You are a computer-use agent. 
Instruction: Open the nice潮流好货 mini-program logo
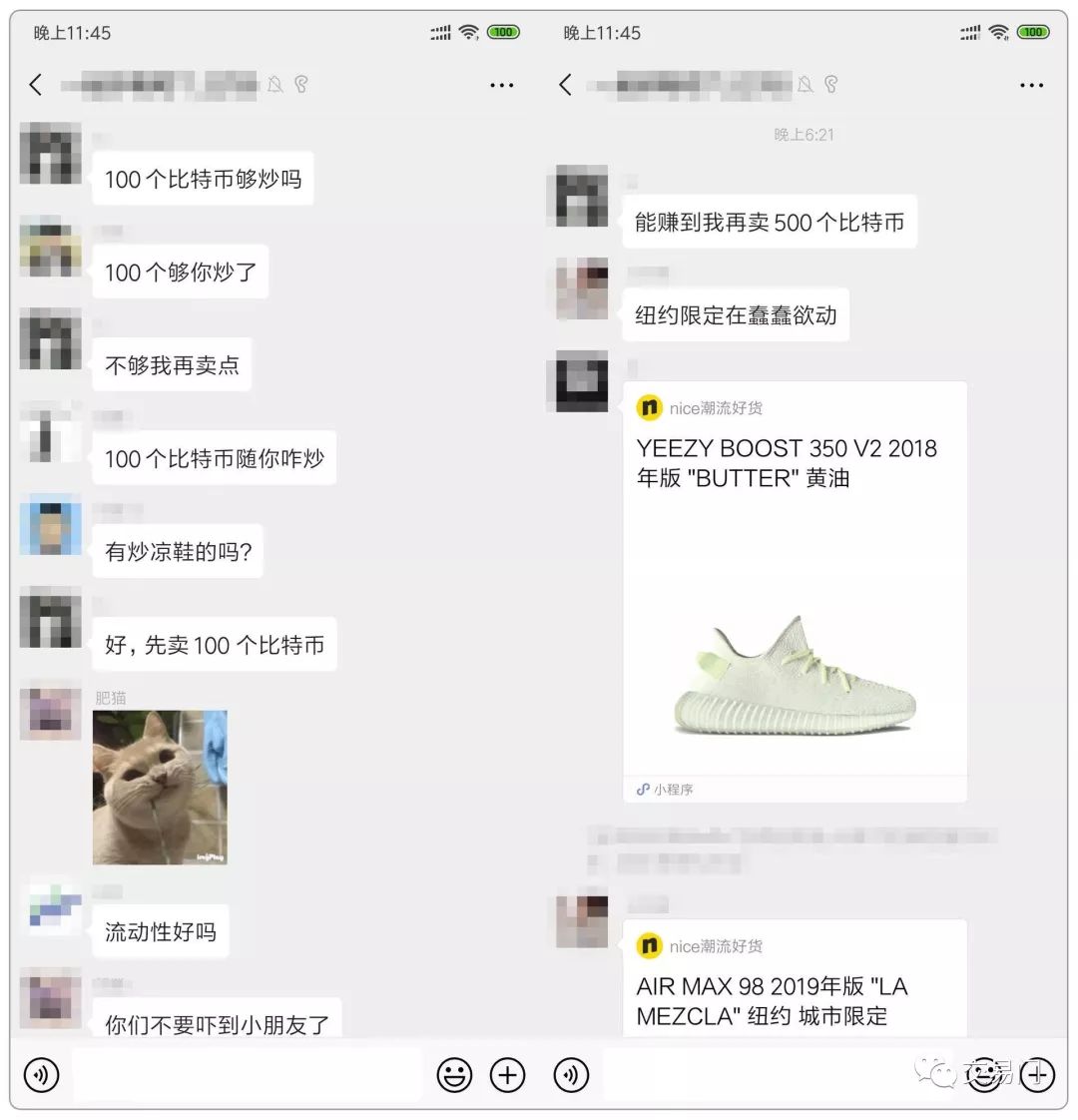point(650,408)
